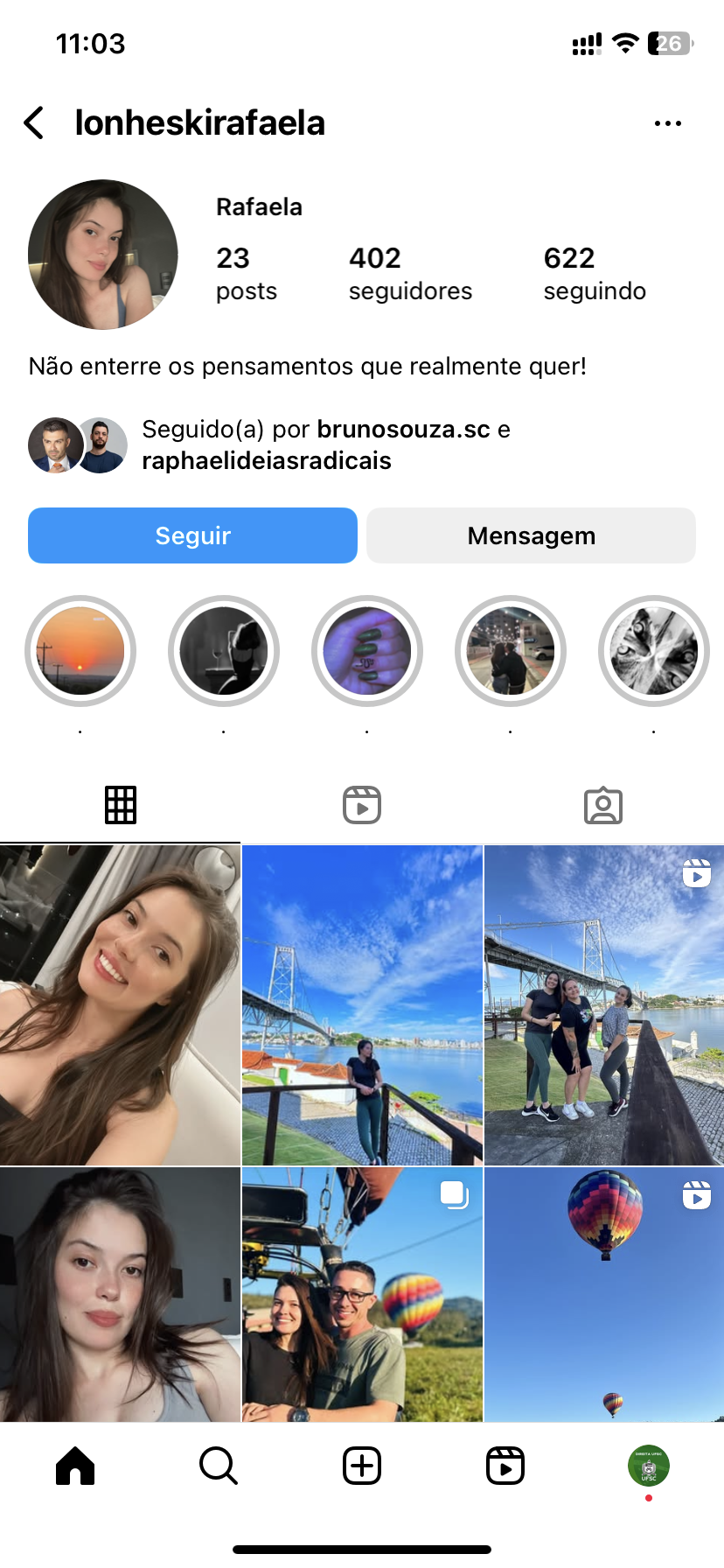View the 402 seguidores list
The width and height of the screenshot is (724, 1568).
(409, 273)
